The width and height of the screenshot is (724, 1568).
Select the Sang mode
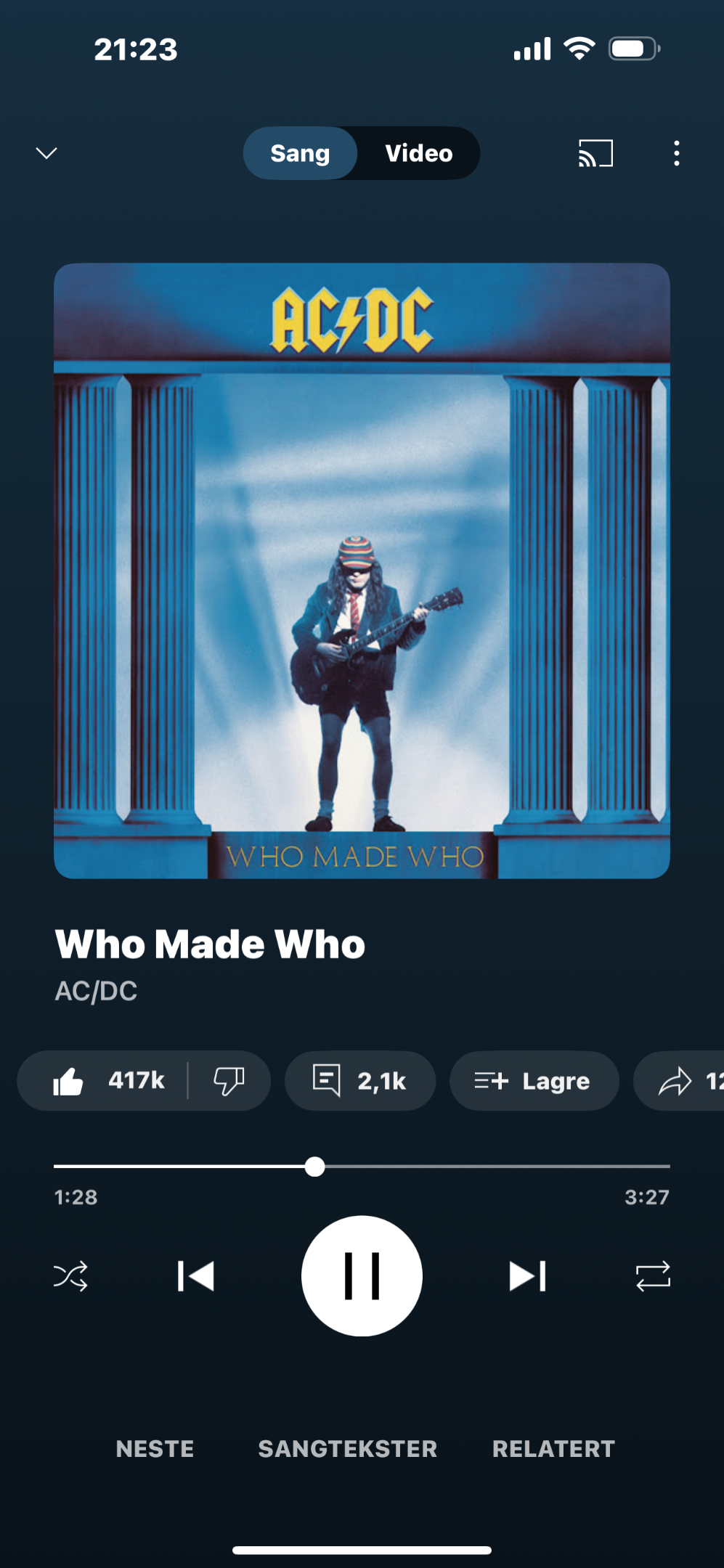click(300, 153)
